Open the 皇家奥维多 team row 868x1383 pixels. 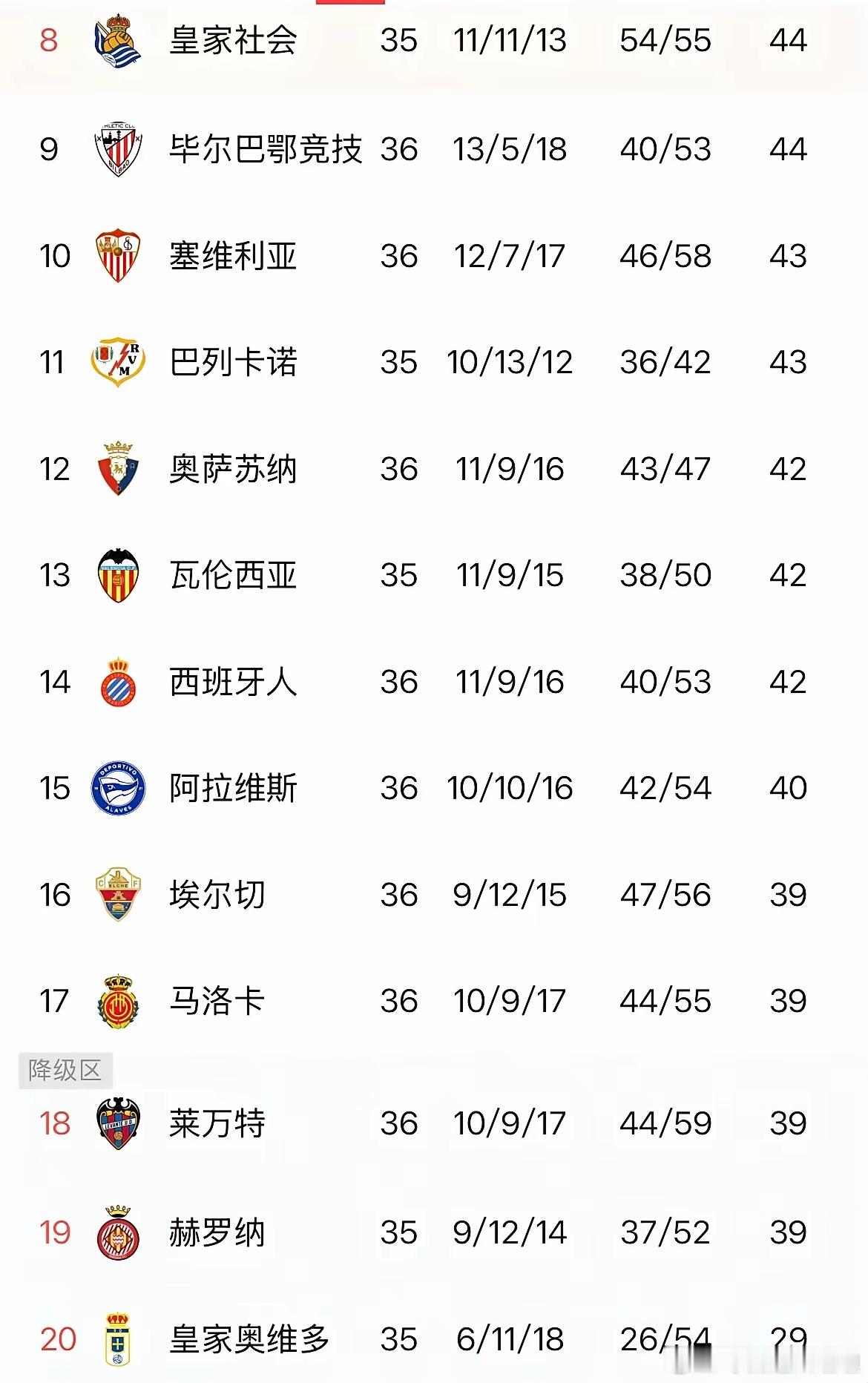[434, 1339]
